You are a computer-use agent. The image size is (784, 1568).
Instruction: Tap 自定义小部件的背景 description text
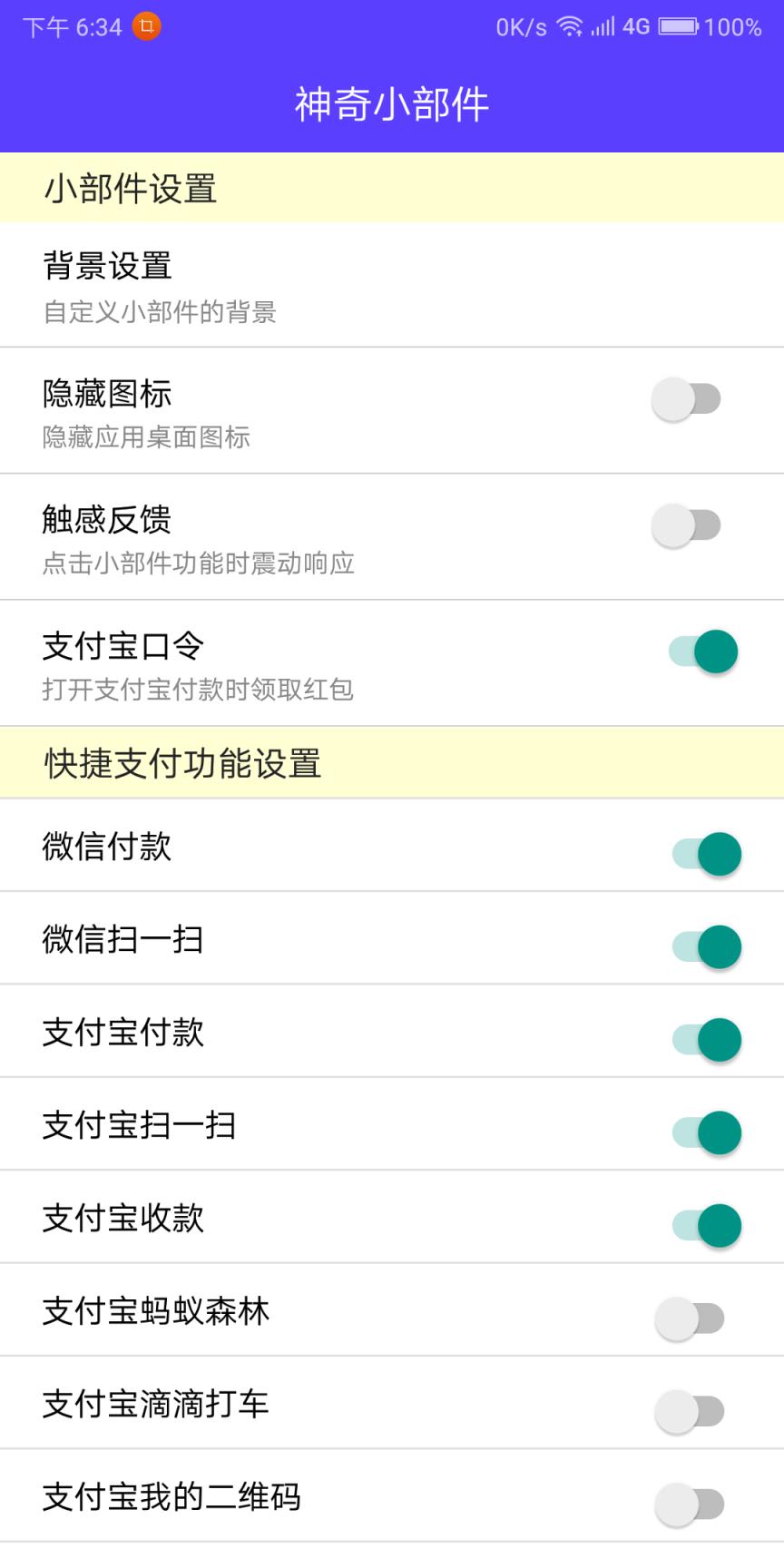pyautogui.click(x=159, y=312)
